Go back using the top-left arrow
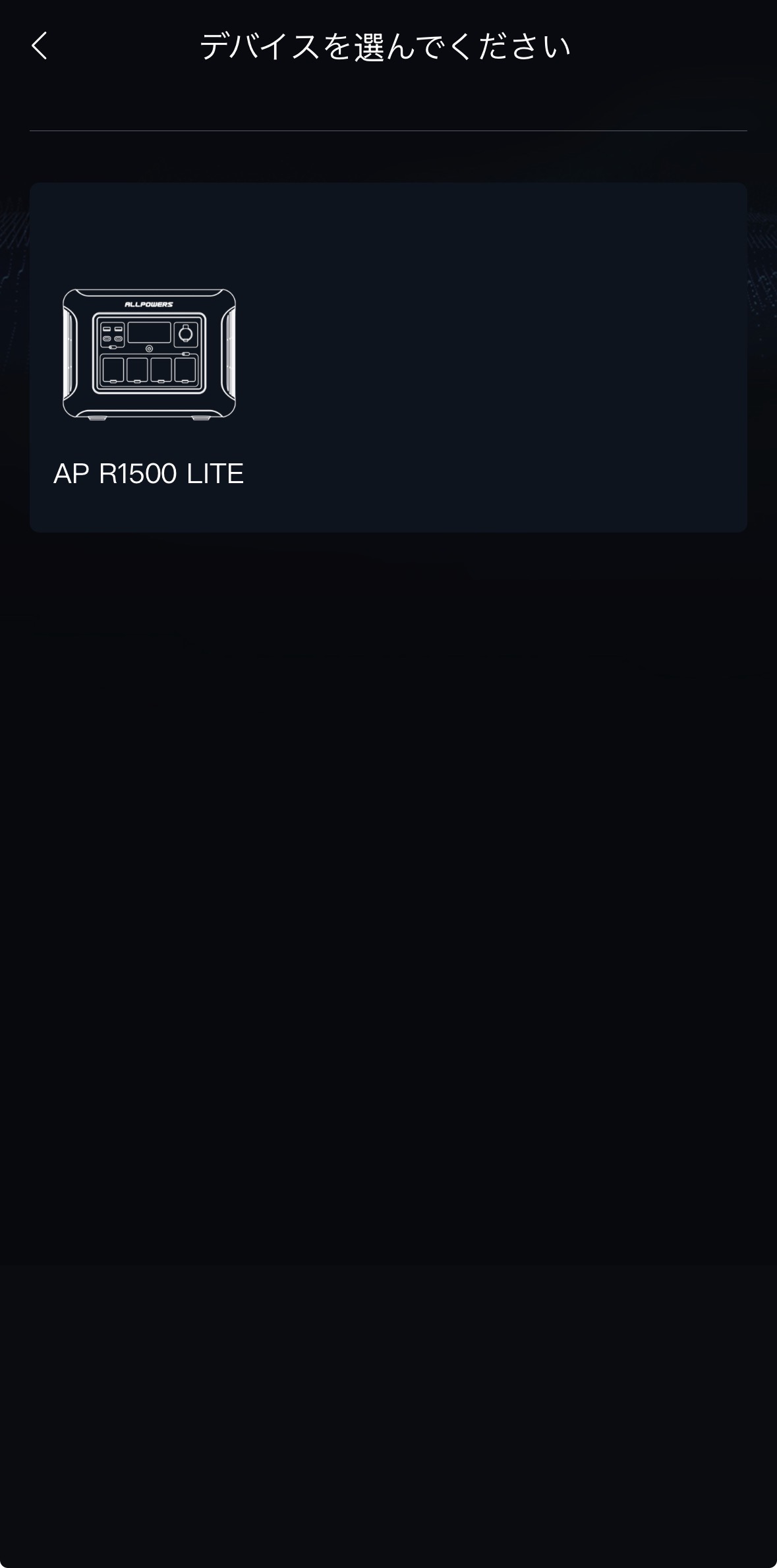777x1568 pixels. (40, 46)
